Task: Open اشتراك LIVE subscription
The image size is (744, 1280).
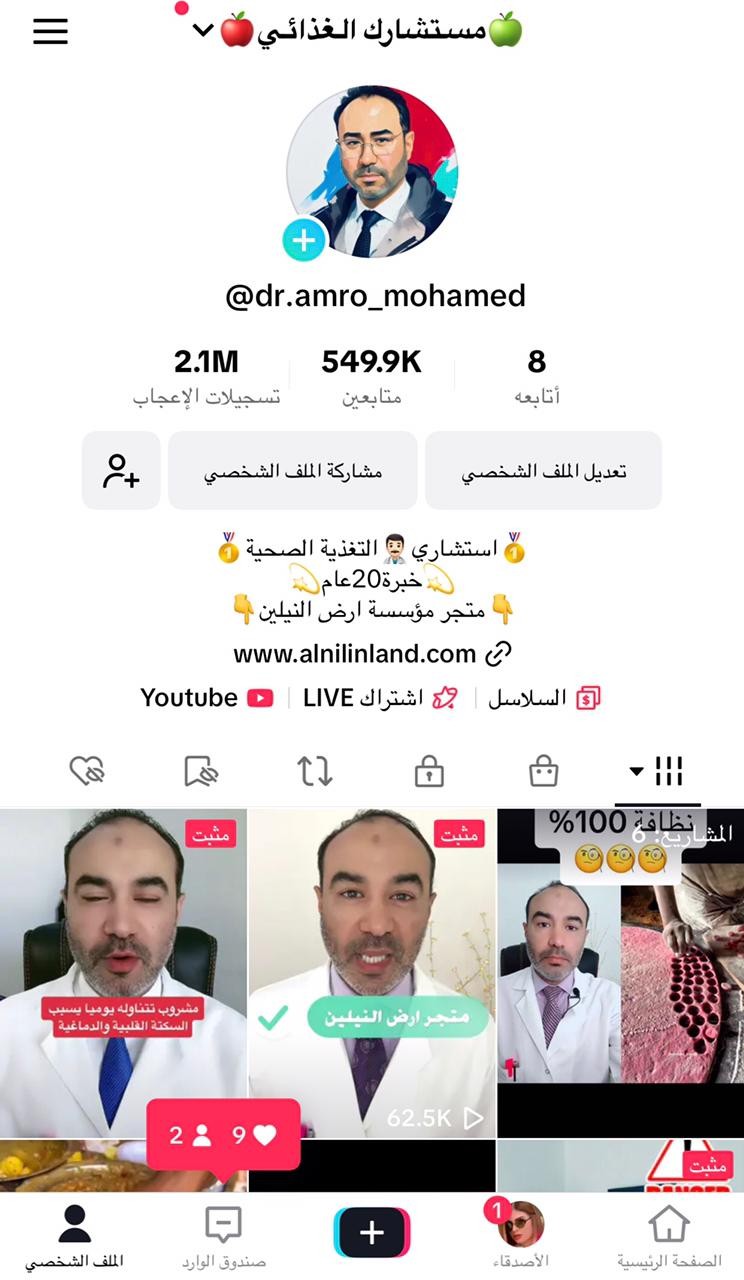Action: tap(380, 698)
